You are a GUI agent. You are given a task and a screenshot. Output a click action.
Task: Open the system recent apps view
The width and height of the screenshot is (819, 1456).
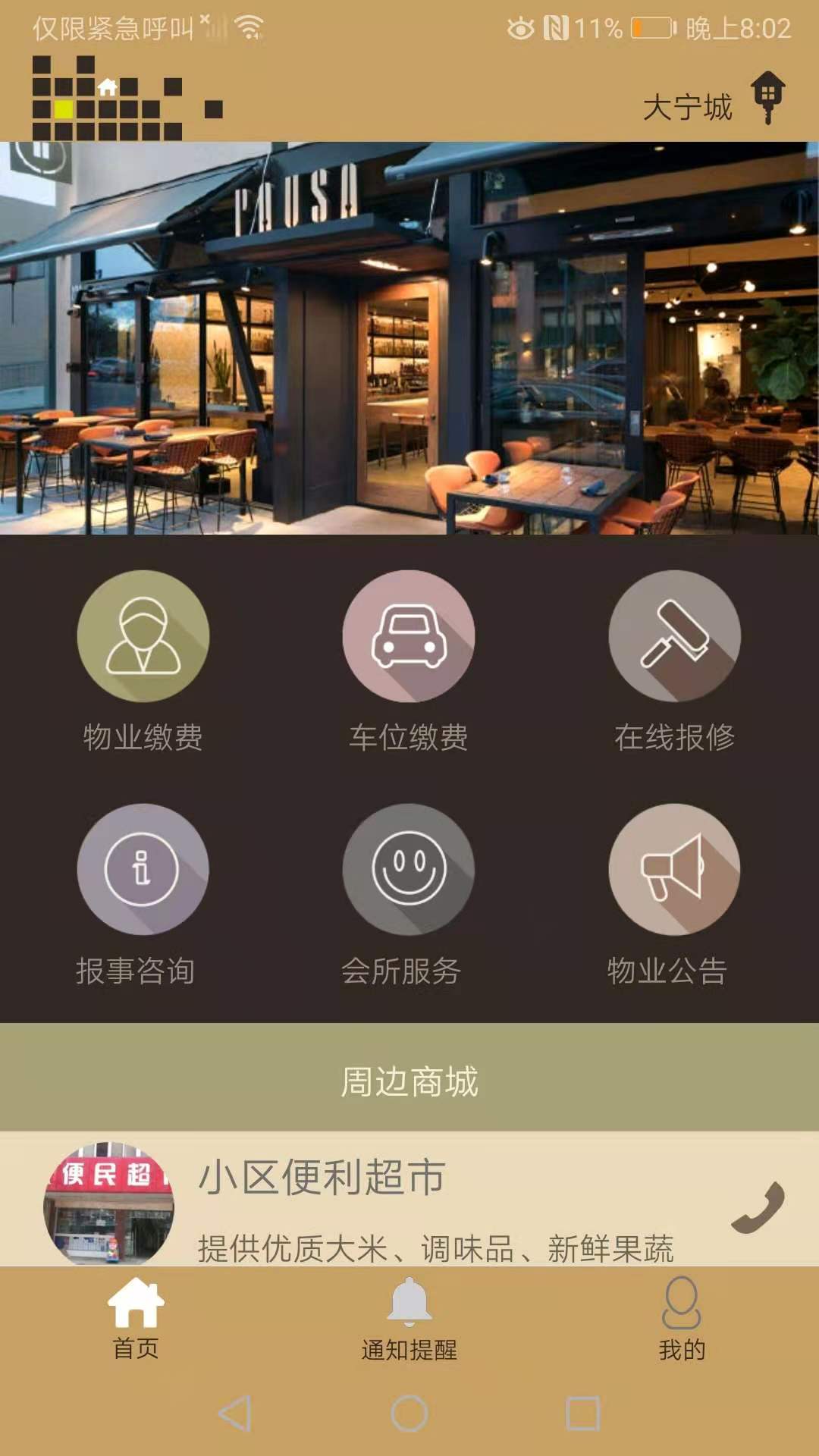point(582,1414)
